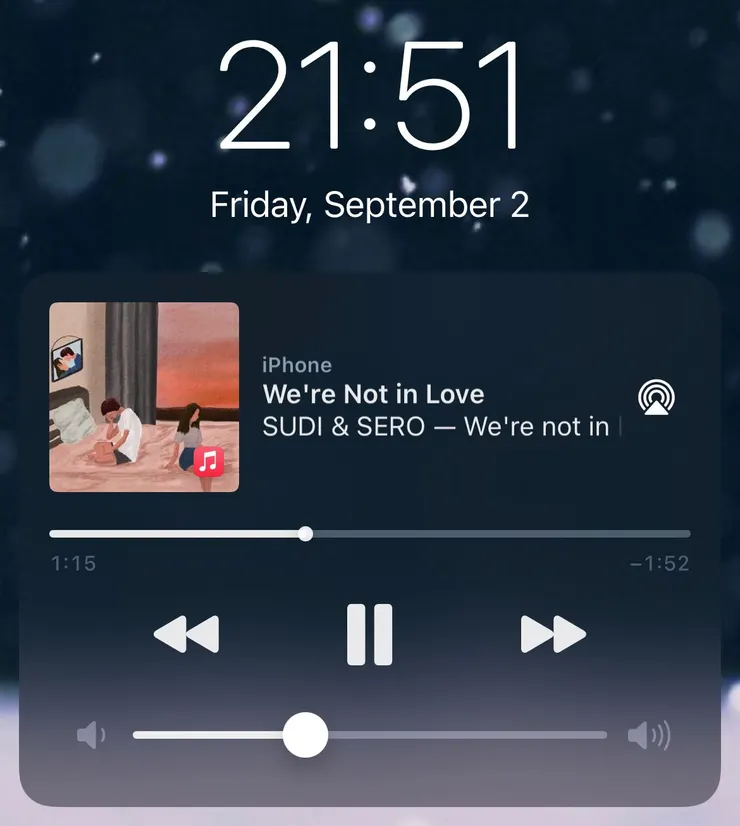Viewport: 740px width, 826px height.
Task: Tap the volume slider to adjust loudness
Action: tap(369, 736)
